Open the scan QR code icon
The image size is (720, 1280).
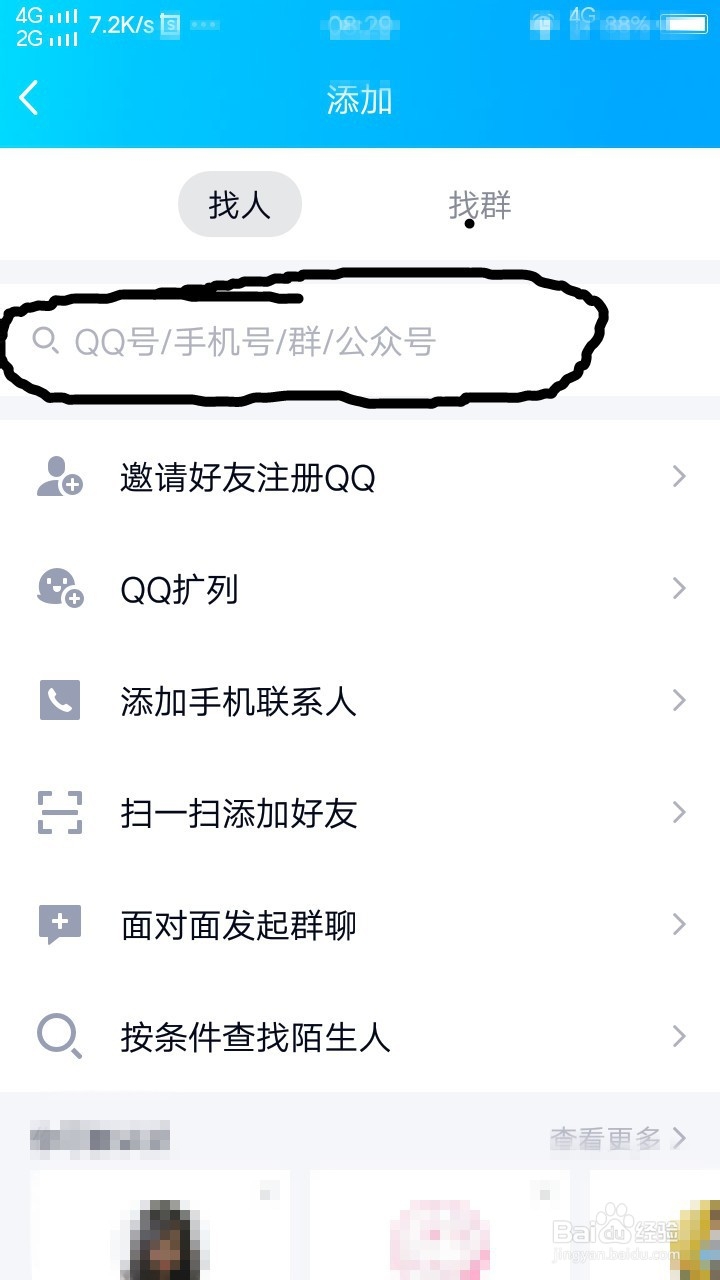point(58,814)
